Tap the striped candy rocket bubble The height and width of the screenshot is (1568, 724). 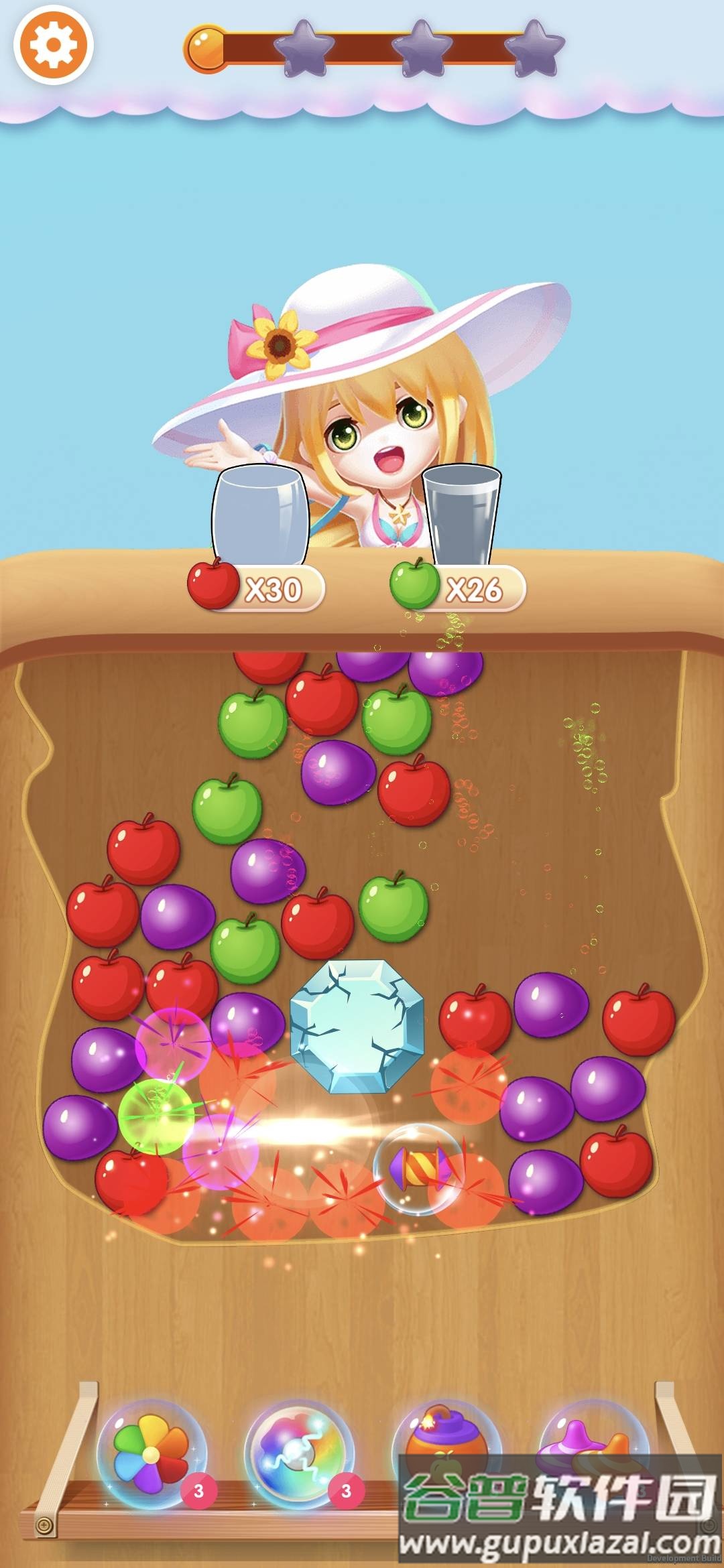click(418, 1168)
